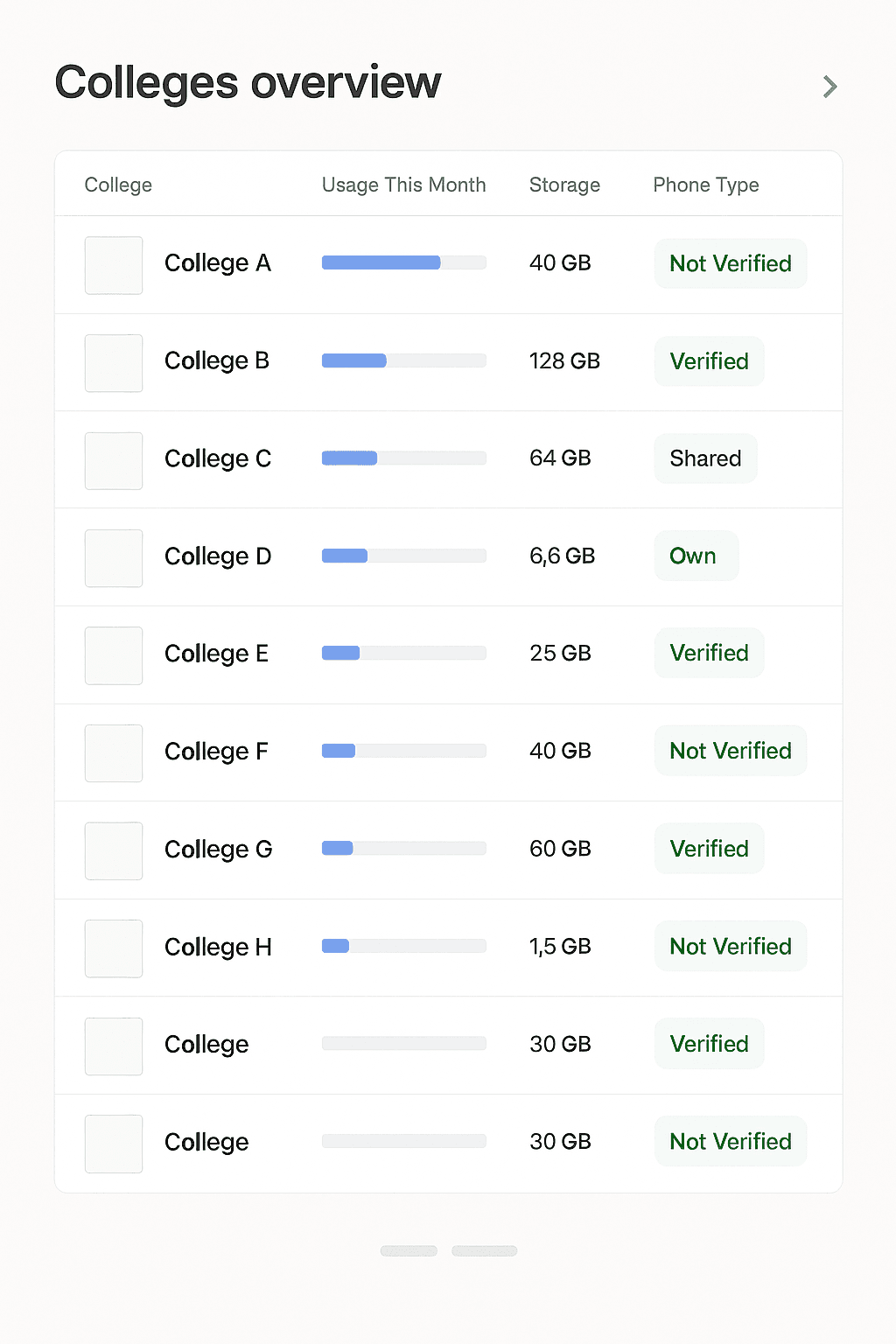Toggle the Verified badge for College B
Screen dimensions: 896x1344
click(x=709, y=361)
